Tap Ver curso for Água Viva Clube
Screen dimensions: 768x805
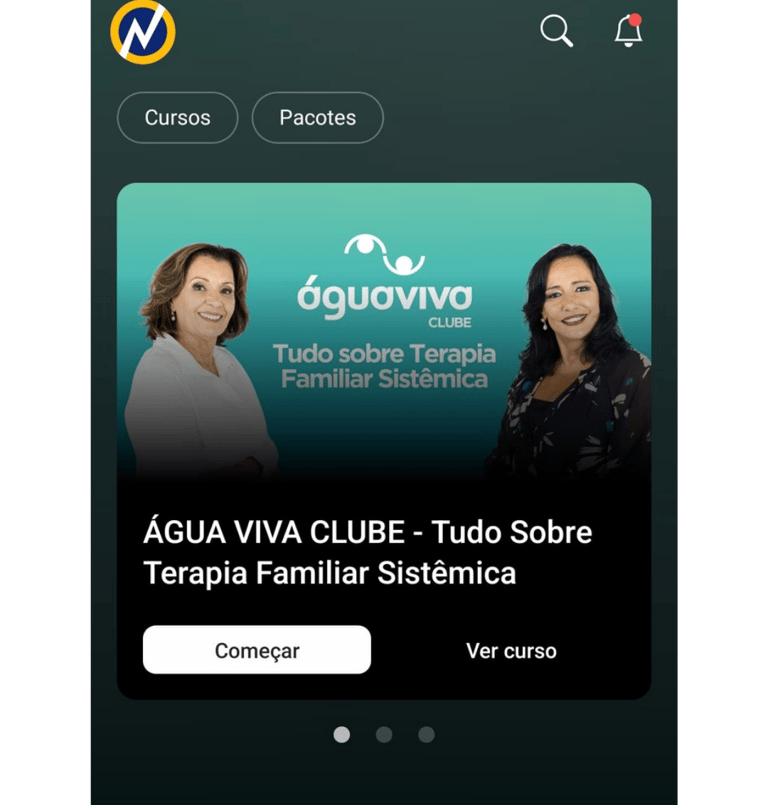click(x=511, y=650)
